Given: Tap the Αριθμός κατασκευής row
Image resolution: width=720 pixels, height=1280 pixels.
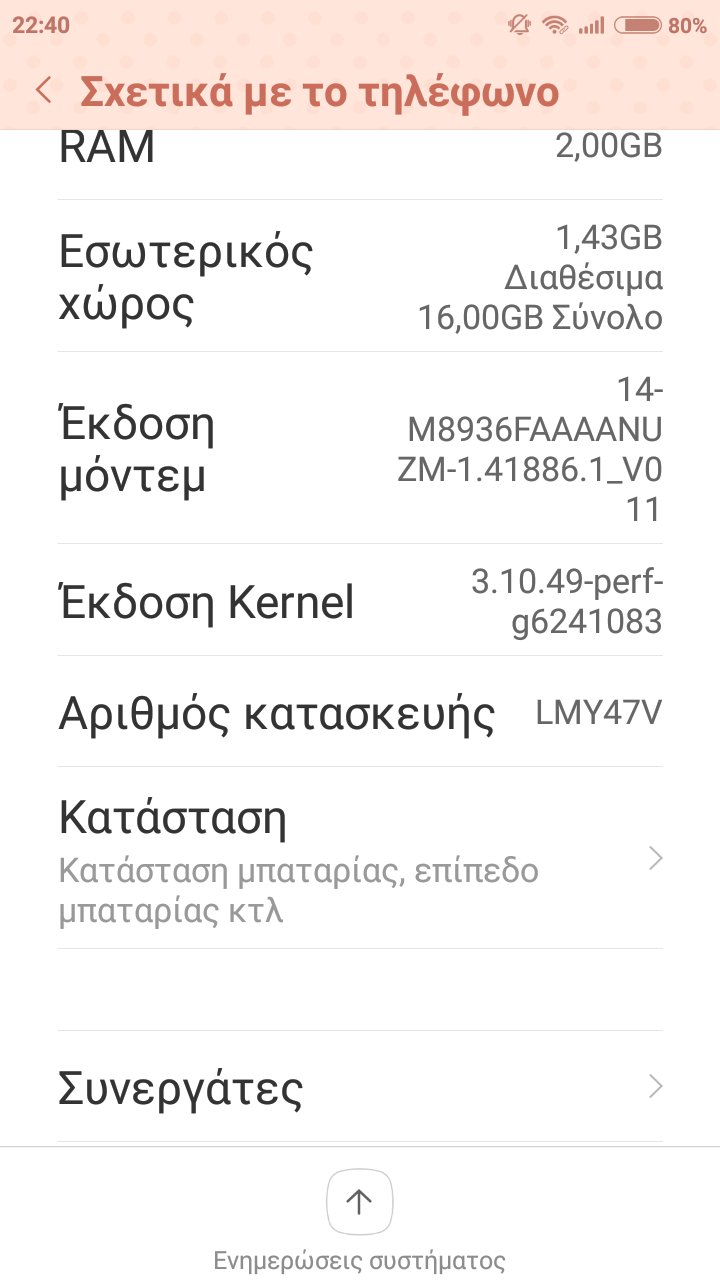Looking at the screenshot, I should coord(360,713).
